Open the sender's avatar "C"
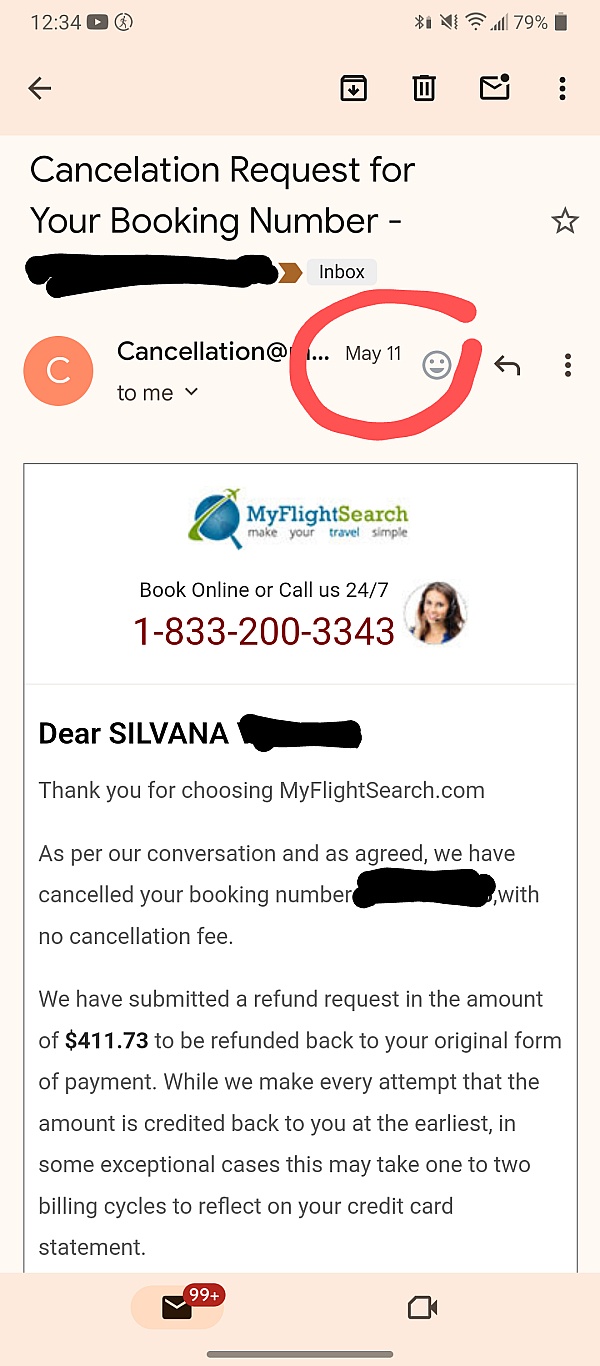The width and height of the screenshot is (600, 1366). (x=58, y=371)
